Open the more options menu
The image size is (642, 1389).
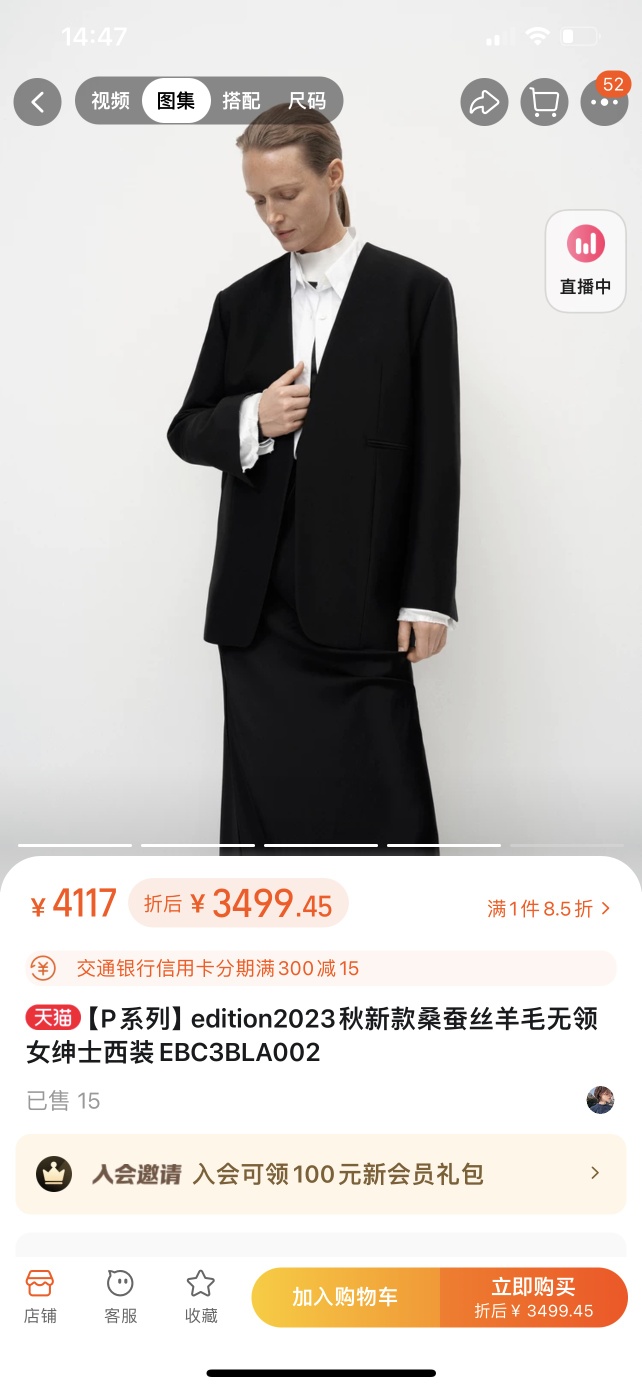click(604, 102)
